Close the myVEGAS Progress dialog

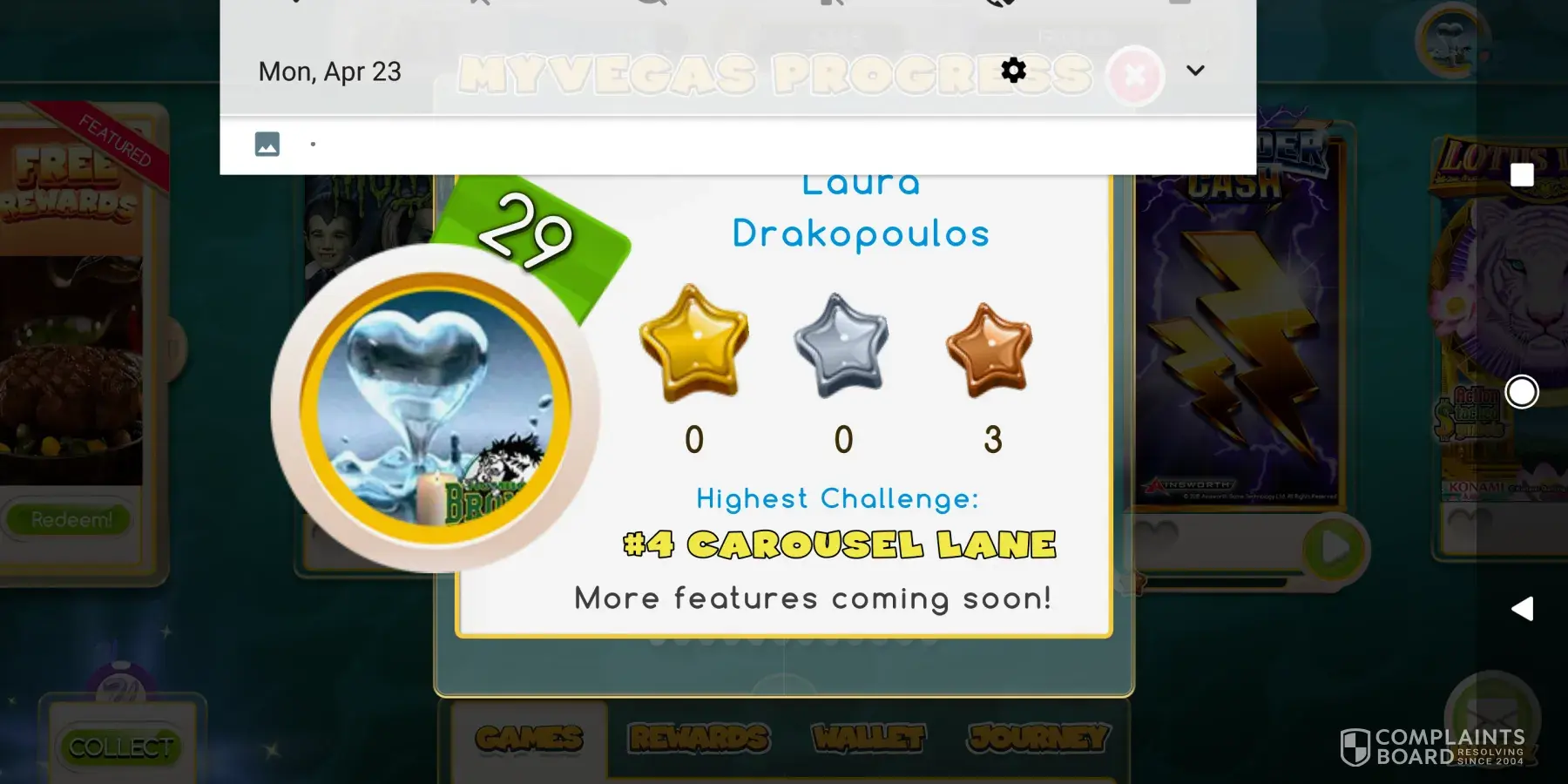point(1134,77)
